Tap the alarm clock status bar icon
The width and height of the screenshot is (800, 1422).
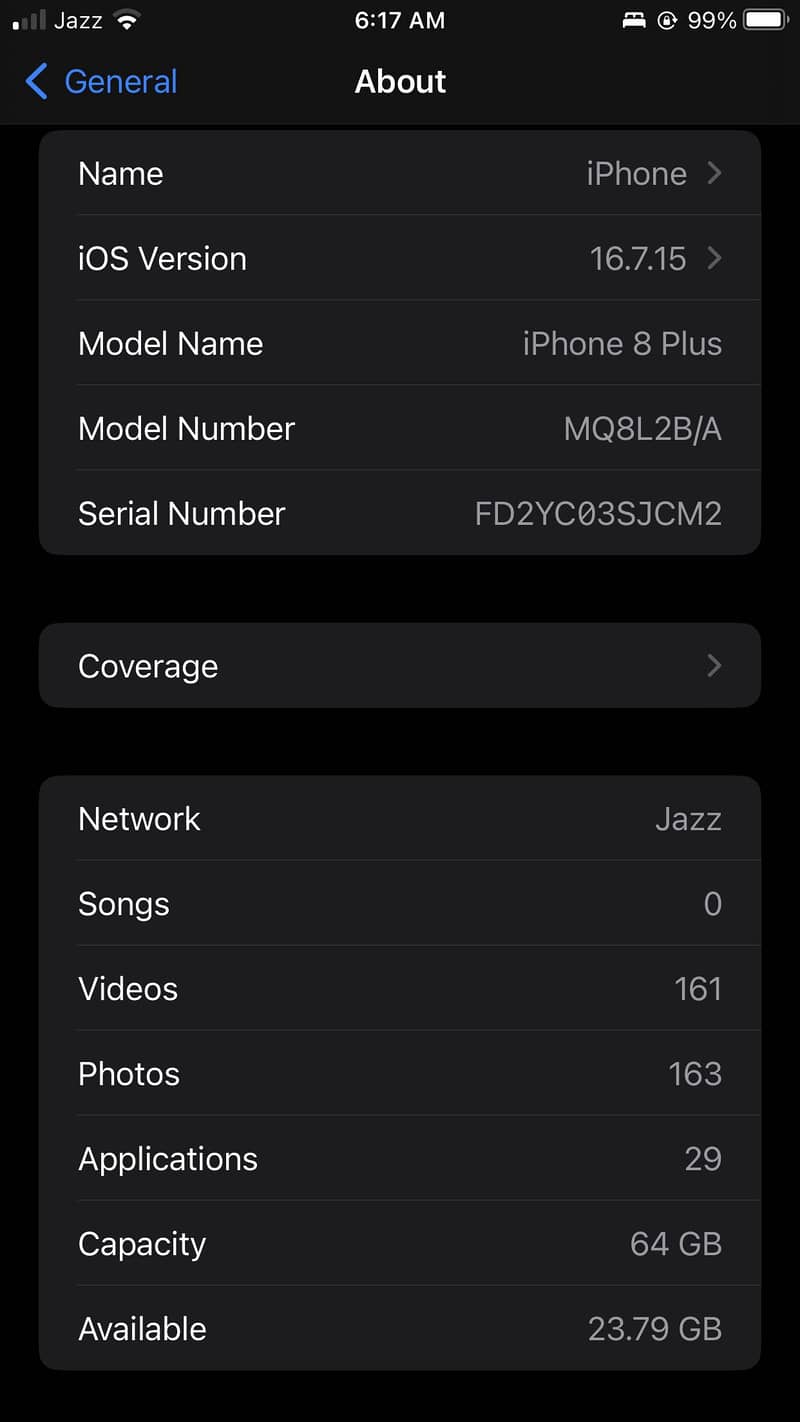point(668,19)
